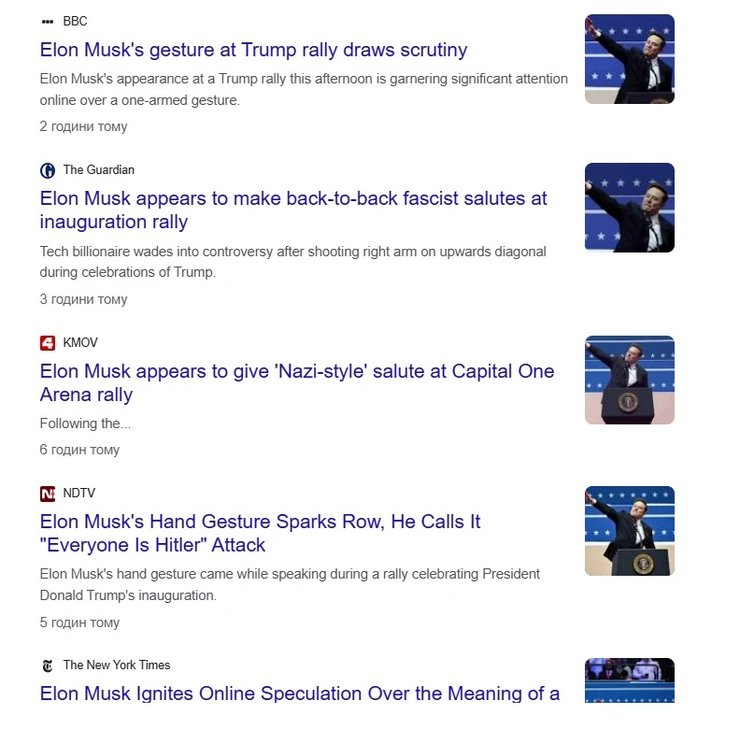Tap the thumbnail next to The Guardian story
The height and width of the screenshot is (733, 740).
(629, 208)
